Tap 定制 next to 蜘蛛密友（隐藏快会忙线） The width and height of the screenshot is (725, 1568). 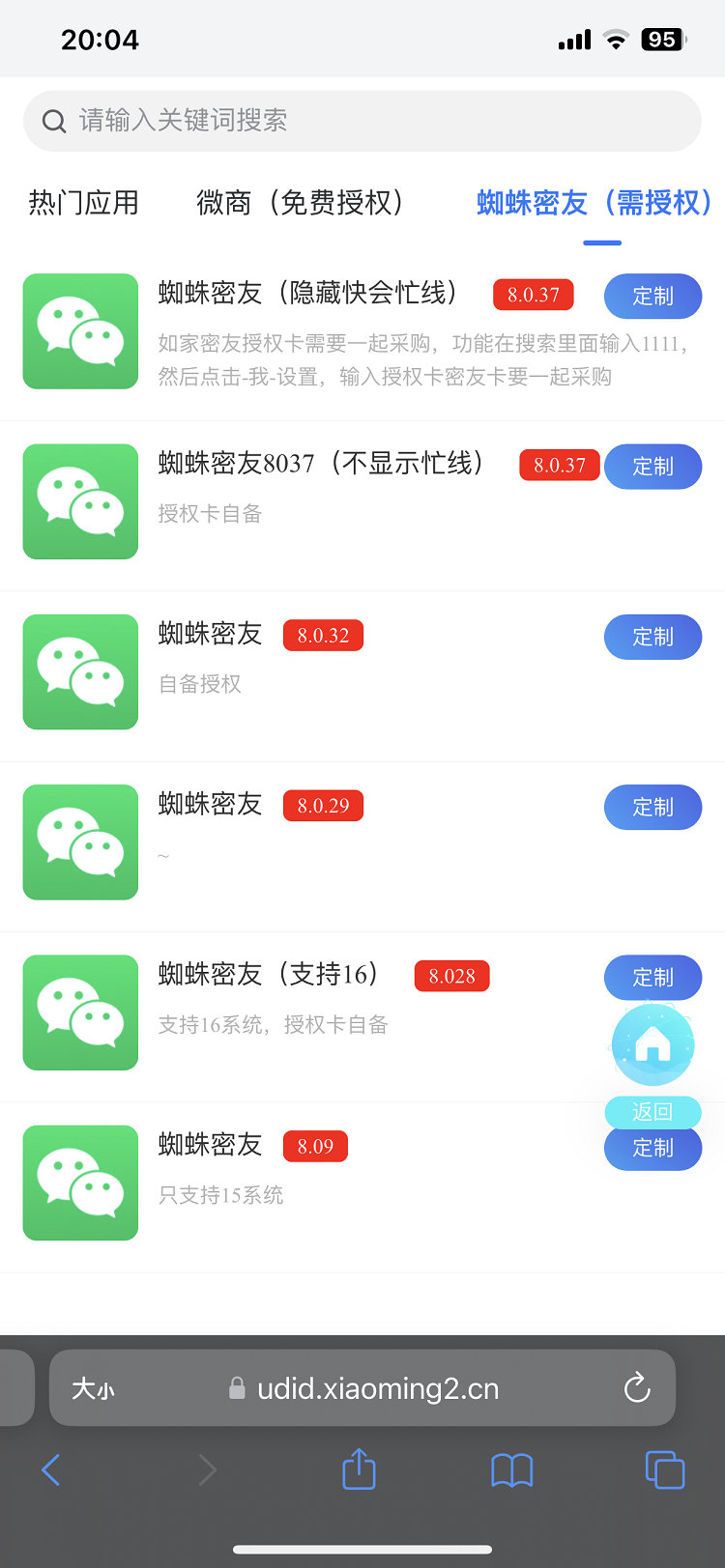tap(652, 297)
